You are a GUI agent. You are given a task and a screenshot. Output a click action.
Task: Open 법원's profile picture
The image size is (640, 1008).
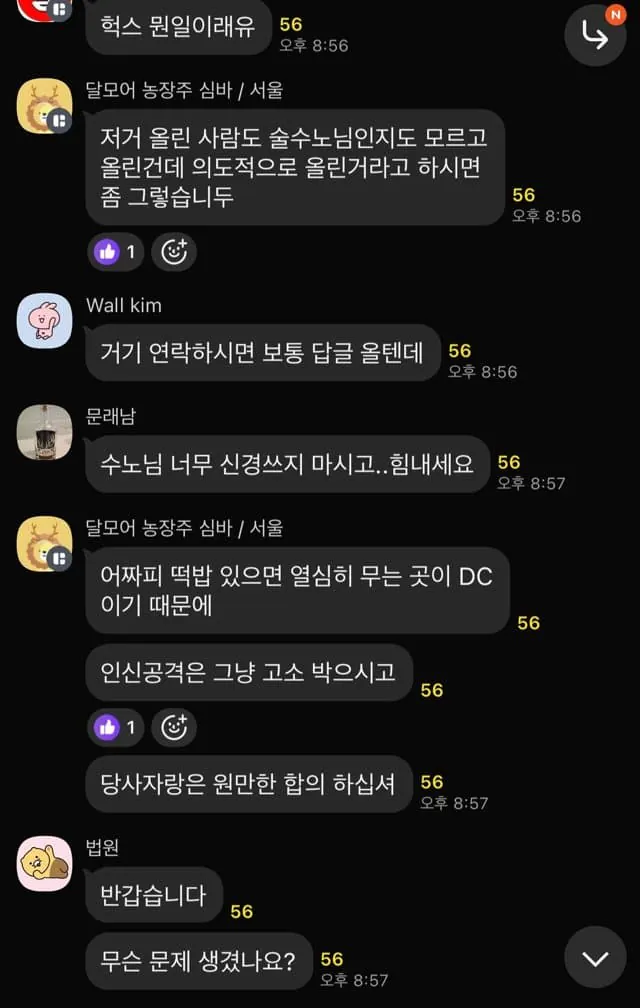coord(45,865)
